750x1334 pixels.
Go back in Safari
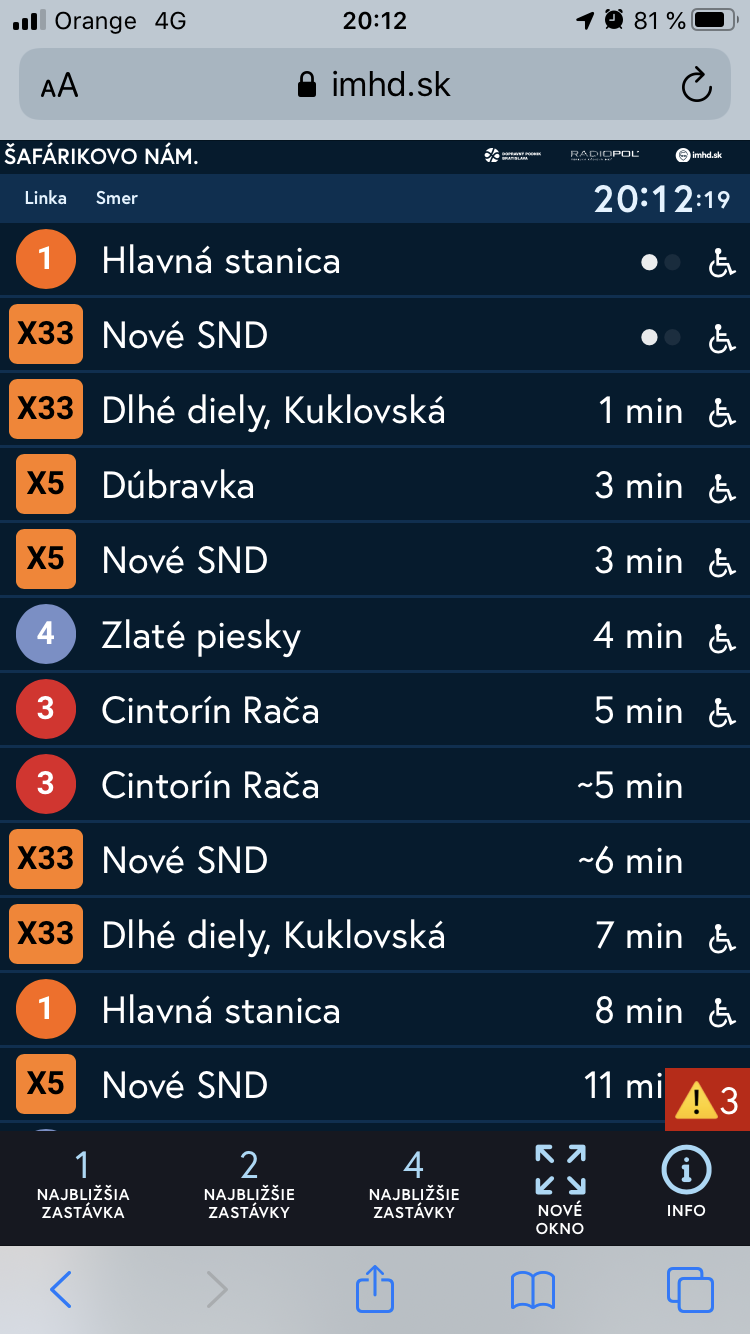click(x=61, y=1290)
